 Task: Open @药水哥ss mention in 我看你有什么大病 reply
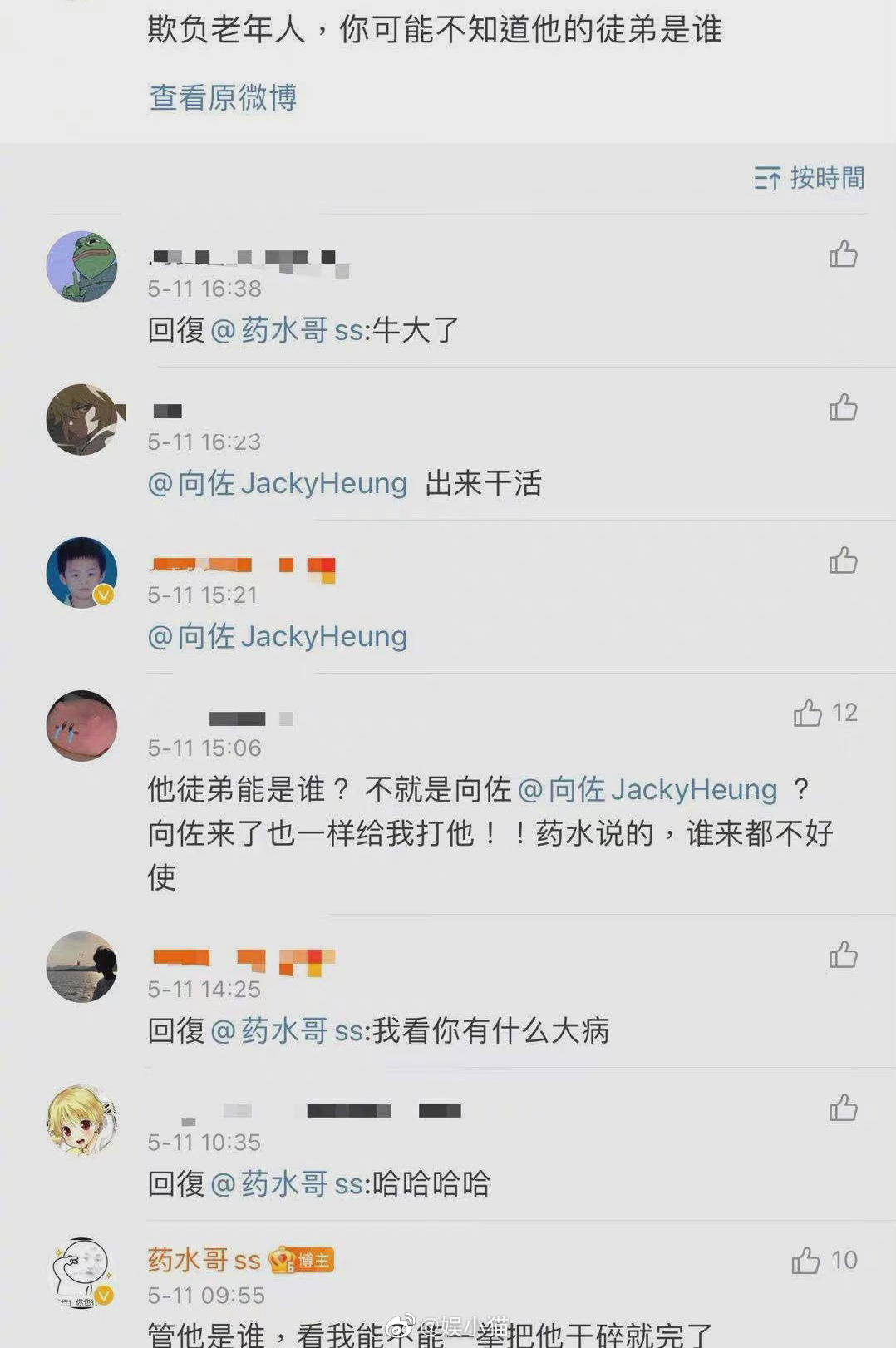(288, 1030)
